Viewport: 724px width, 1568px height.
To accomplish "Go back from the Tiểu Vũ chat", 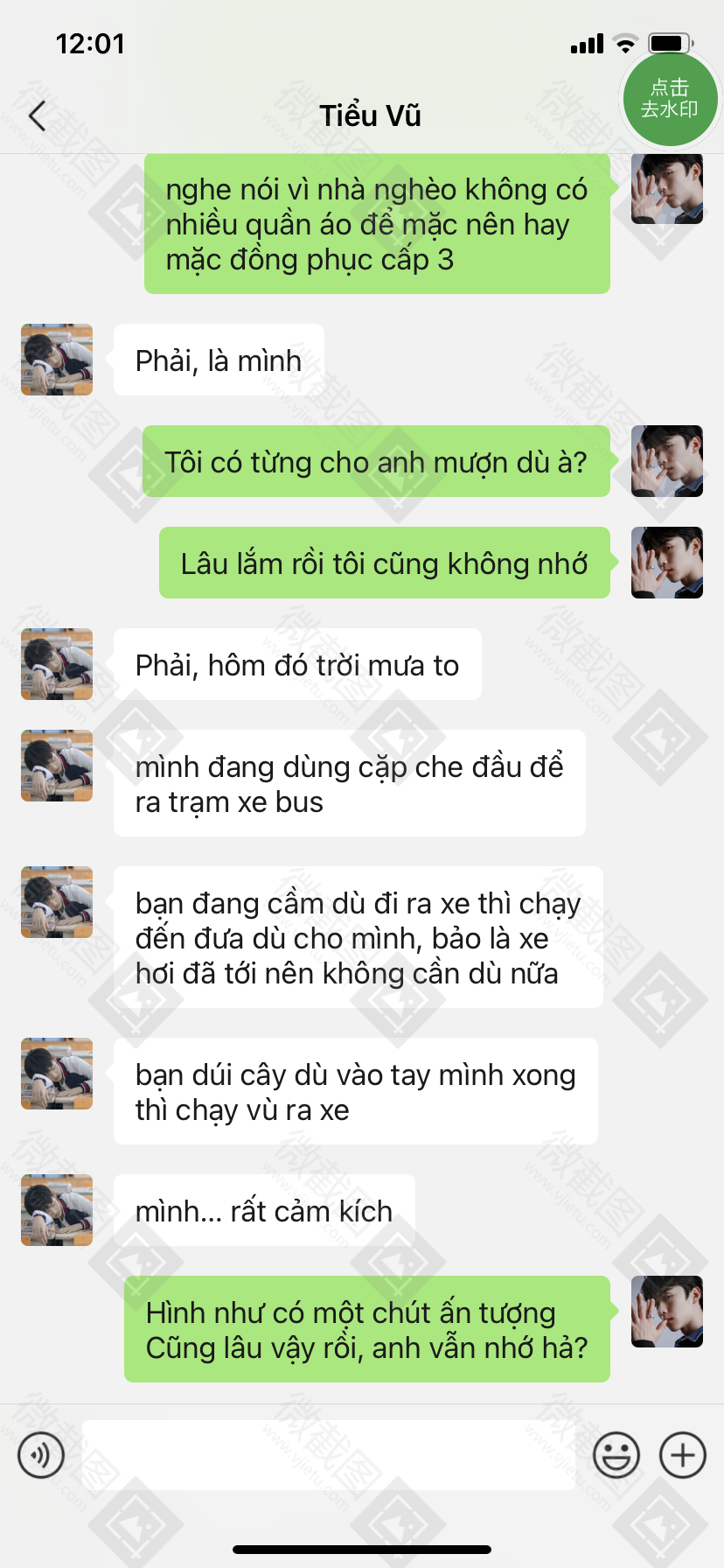I will [x=37, y=115].
